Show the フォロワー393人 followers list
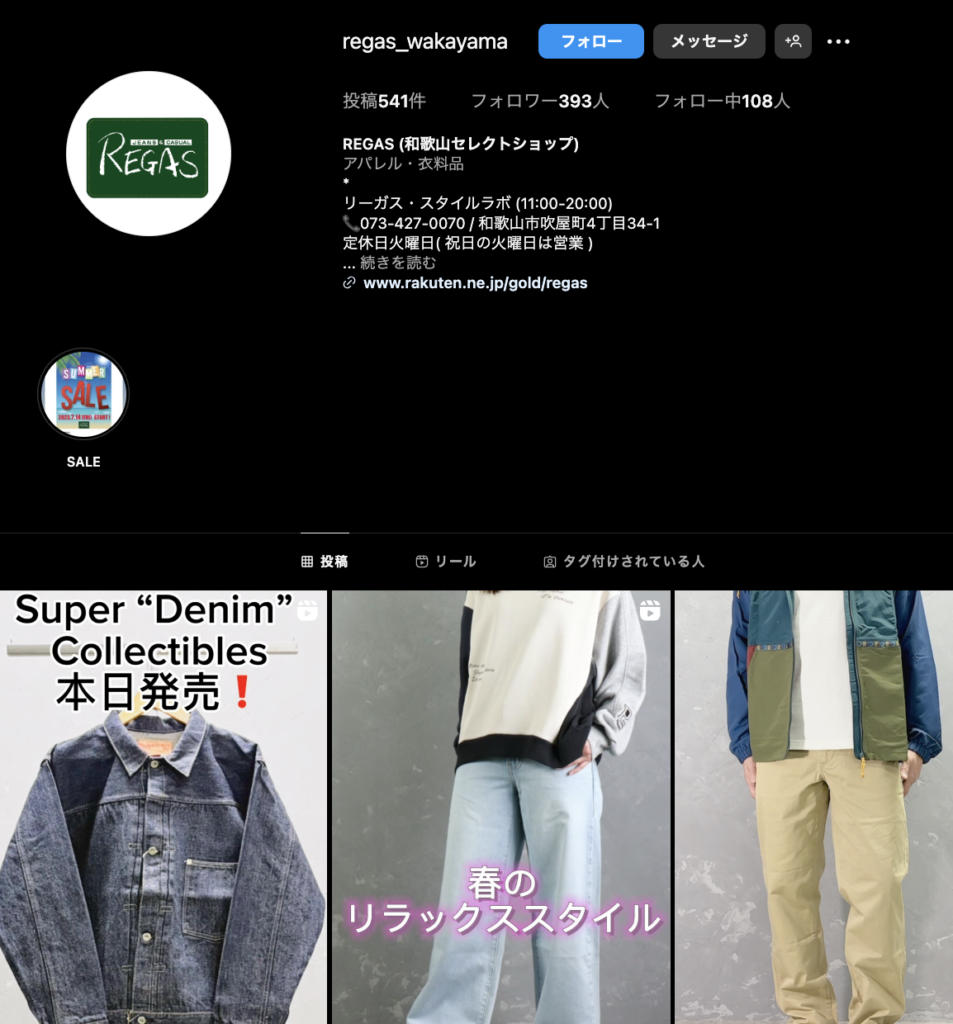Screen dimensions: 953x1024 click(539, 101)
